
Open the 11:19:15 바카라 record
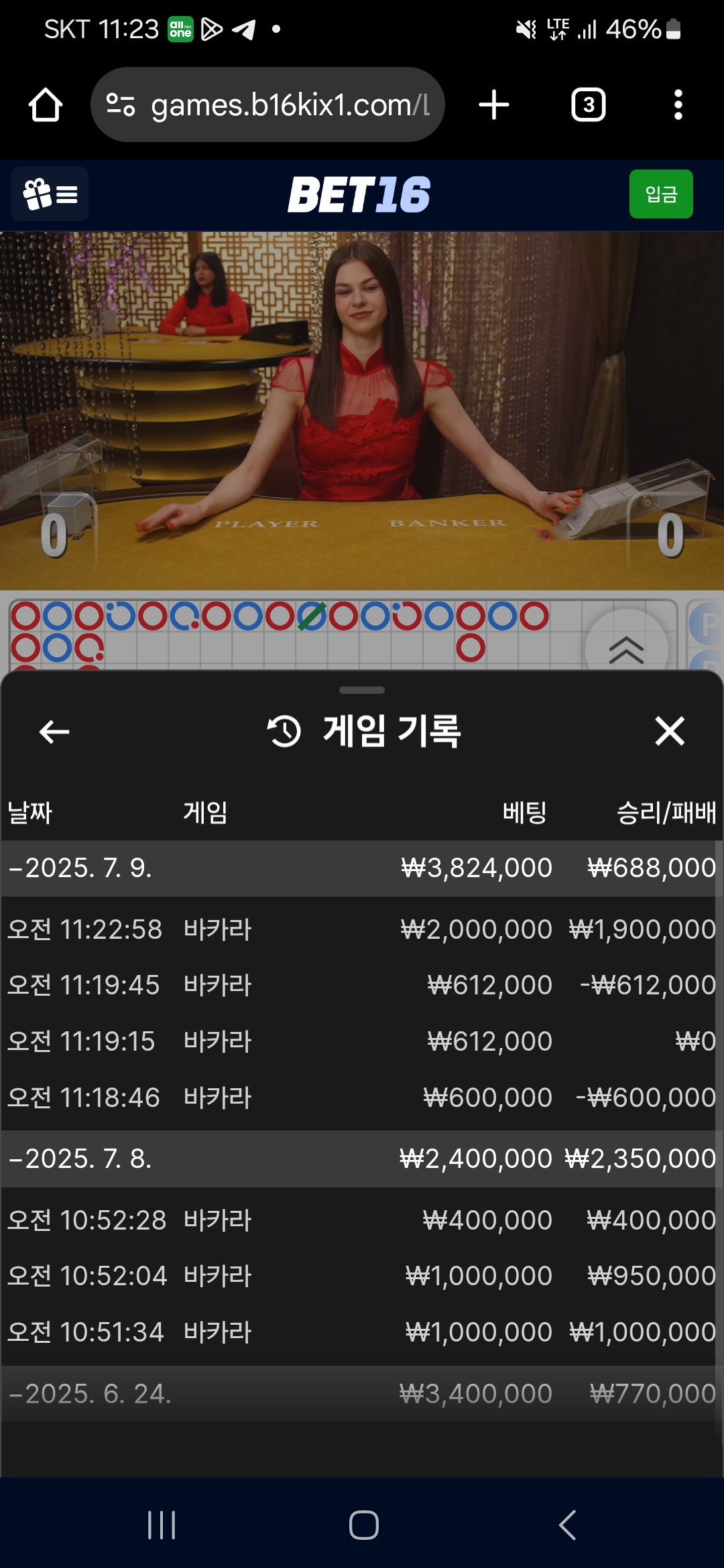tap(362, 1041)
